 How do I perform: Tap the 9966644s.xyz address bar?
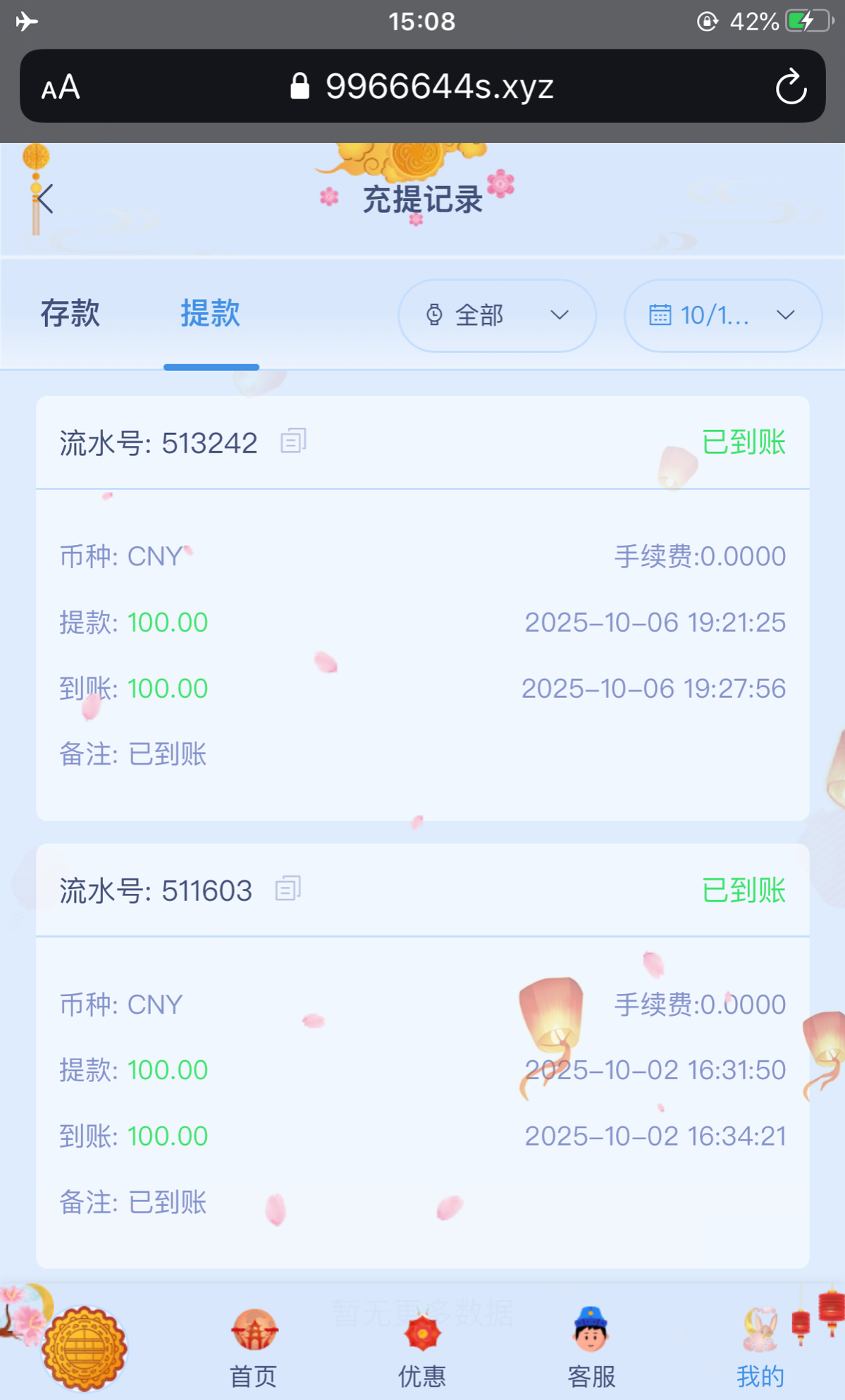point(423,87)
